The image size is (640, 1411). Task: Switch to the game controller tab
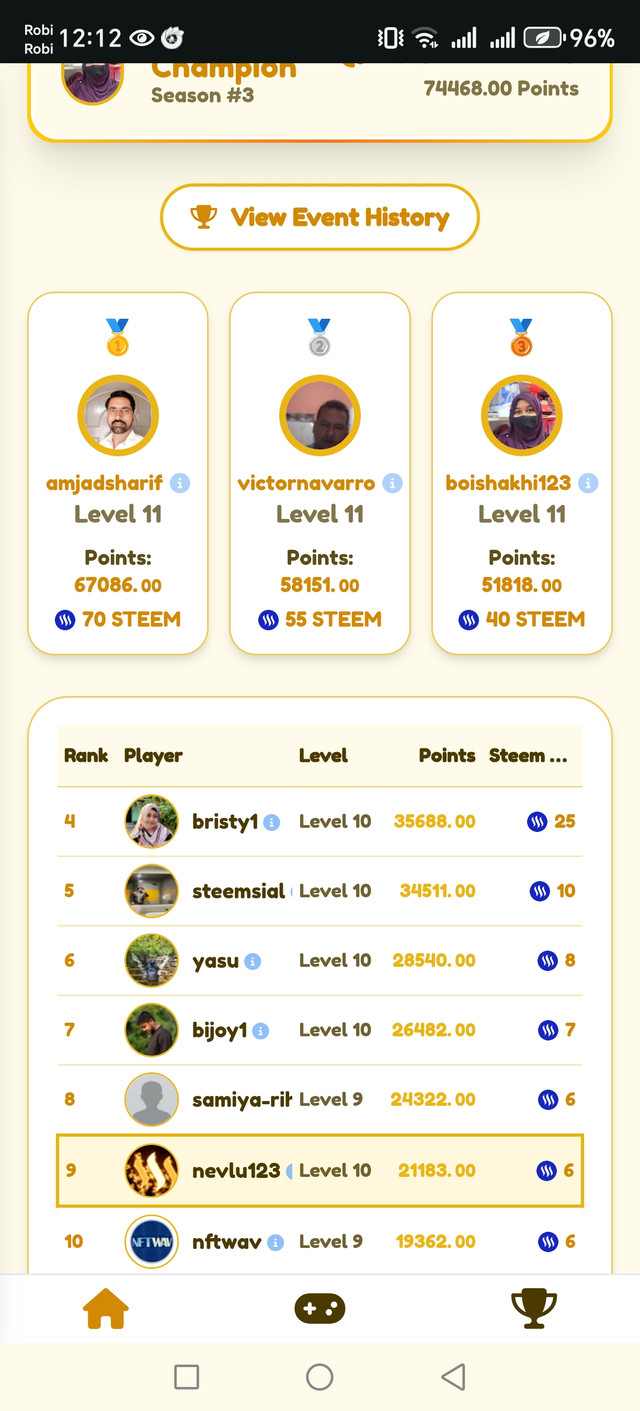click(320, 1308)
